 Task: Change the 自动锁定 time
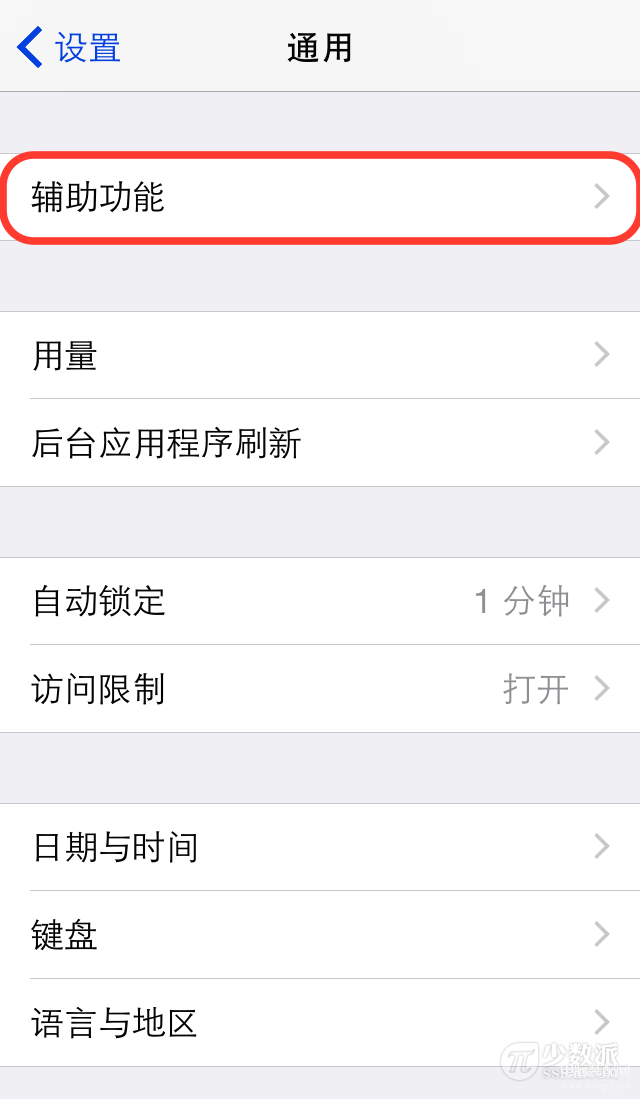[x=320, y=601]
